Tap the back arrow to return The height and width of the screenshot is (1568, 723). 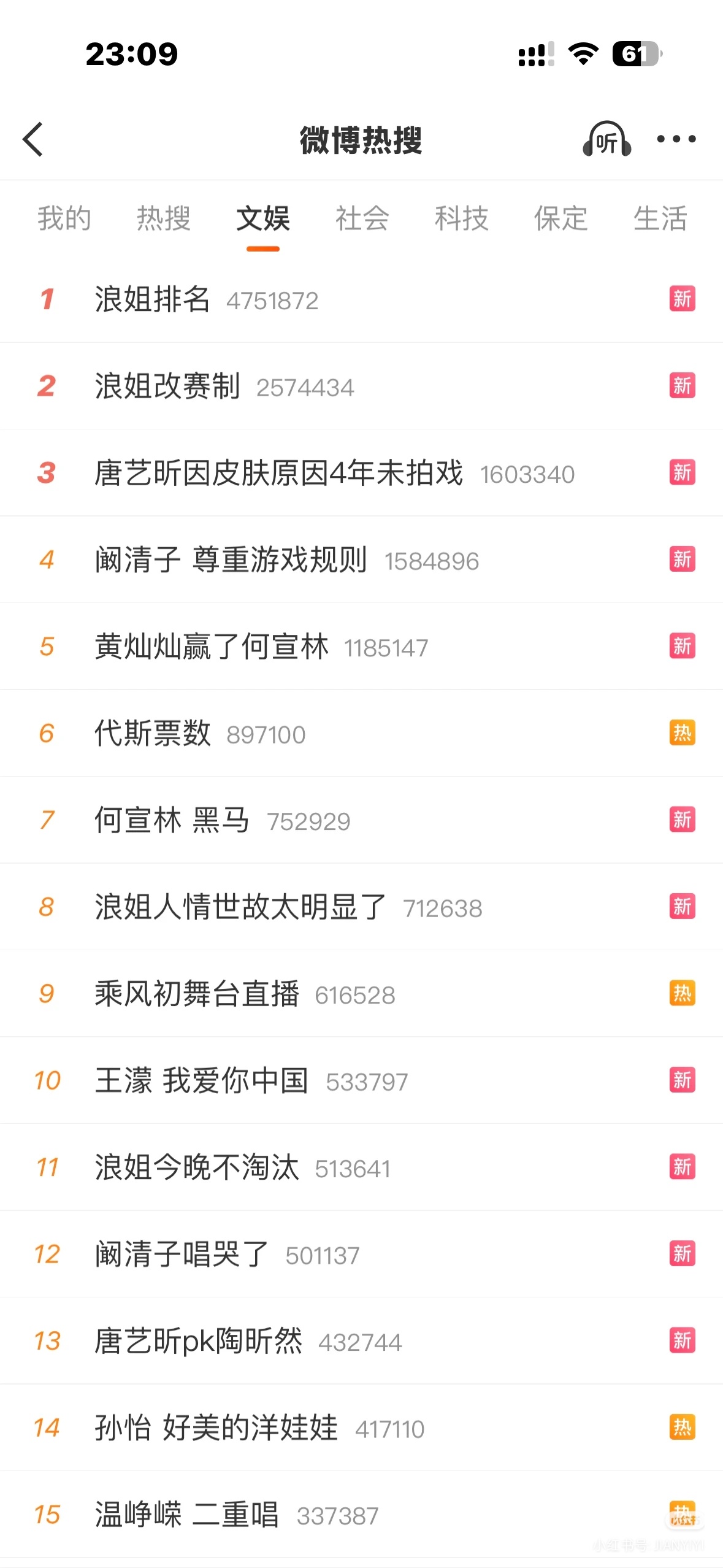(33, 139)
